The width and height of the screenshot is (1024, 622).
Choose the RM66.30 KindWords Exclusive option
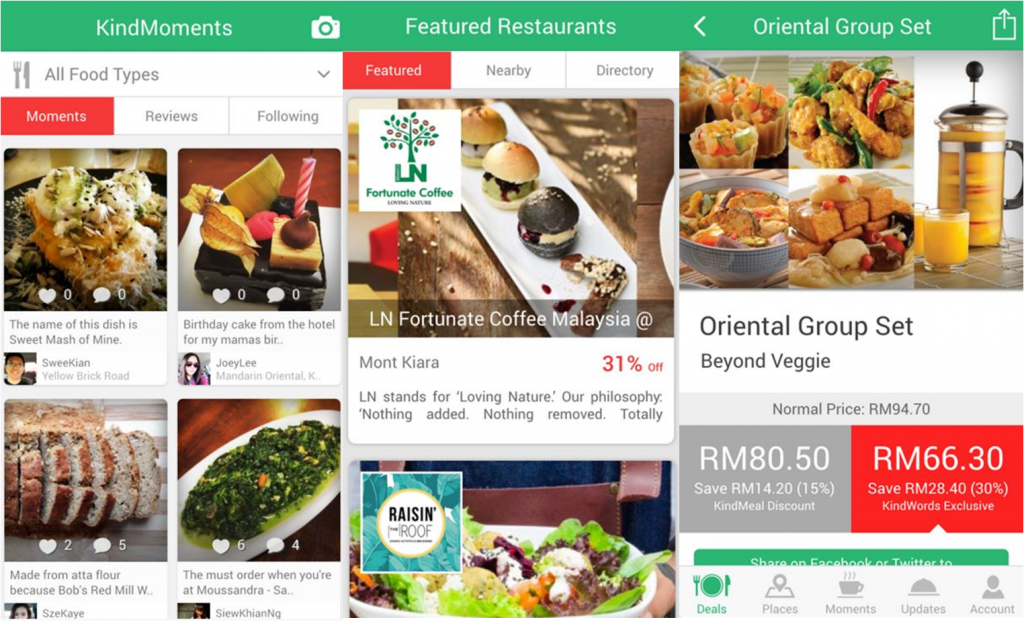click(x=937, y=478)
